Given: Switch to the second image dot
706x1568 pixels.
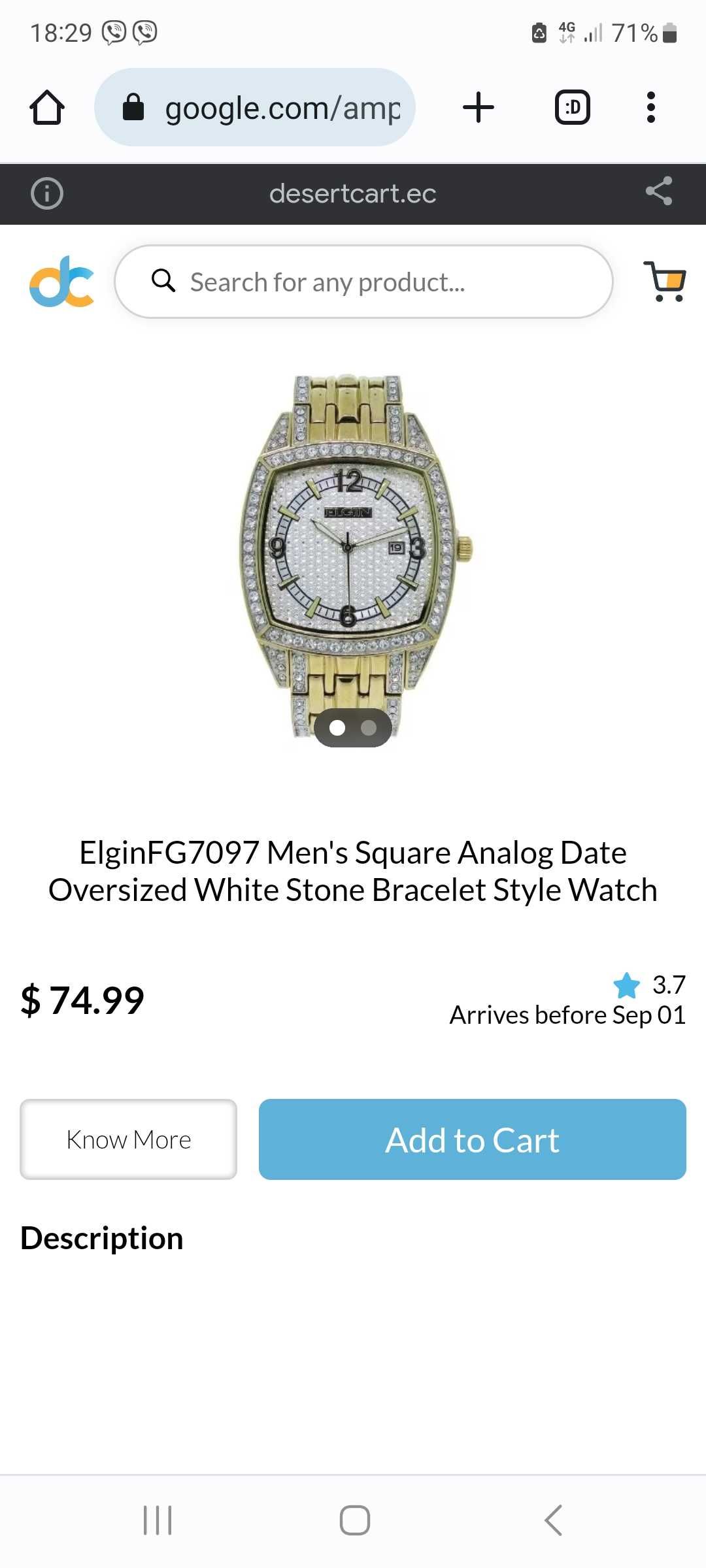Looking at the screenshot, I should click(x=369, y=728).
